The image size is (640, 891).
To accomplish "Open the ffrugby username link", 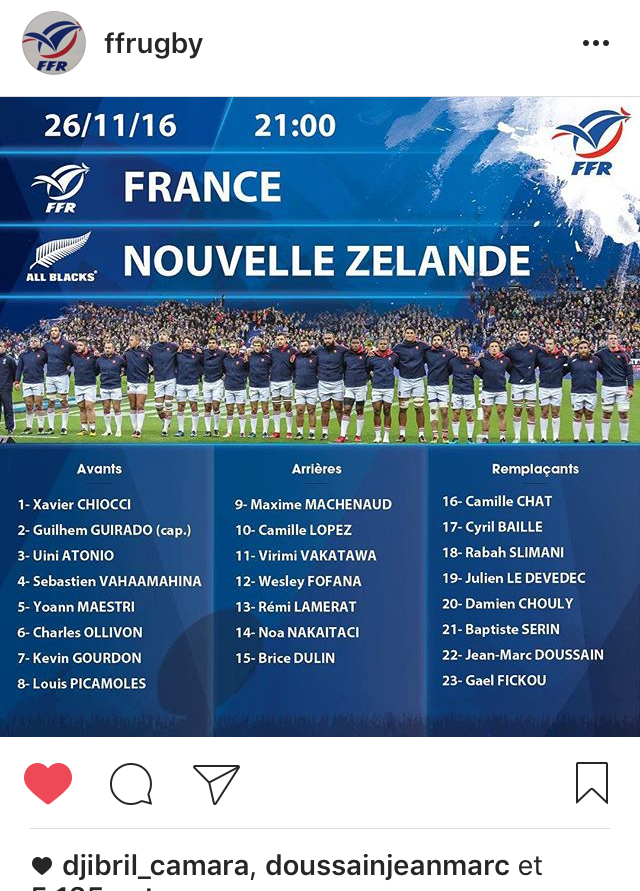I will point(153,44).
